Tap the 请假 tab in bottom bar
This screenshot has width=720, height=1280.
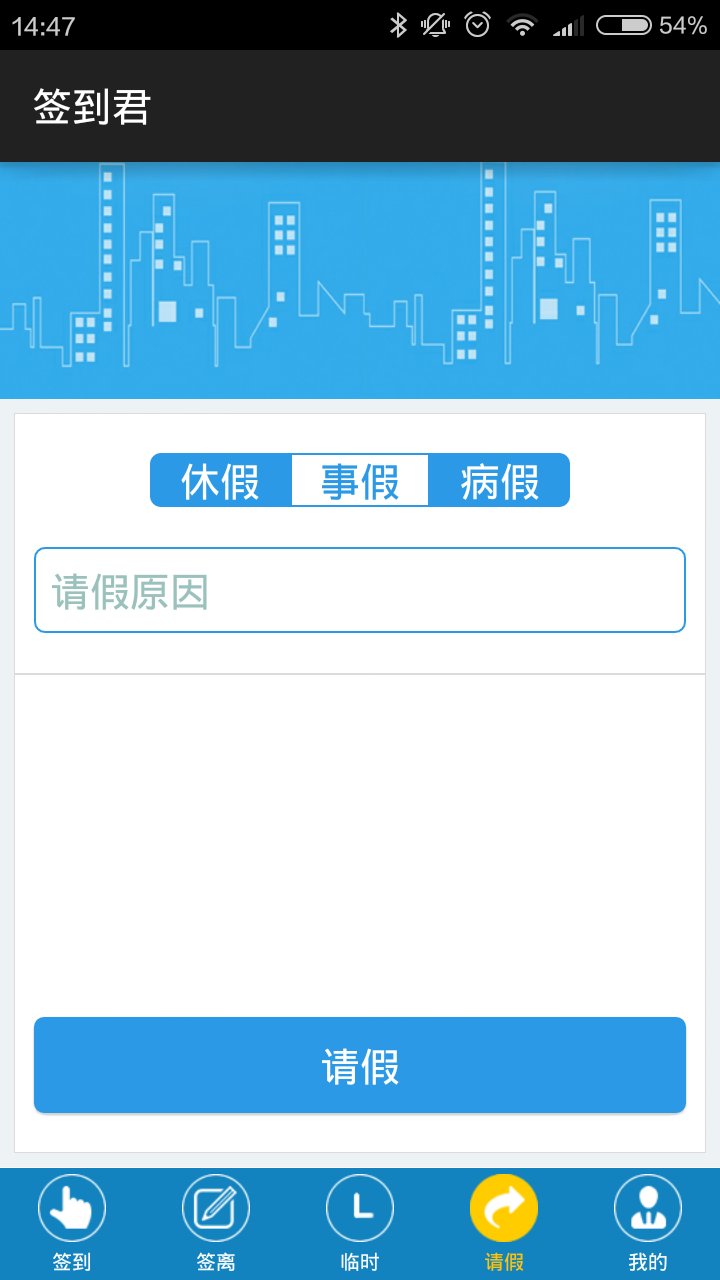click(x=504, y=1223)
